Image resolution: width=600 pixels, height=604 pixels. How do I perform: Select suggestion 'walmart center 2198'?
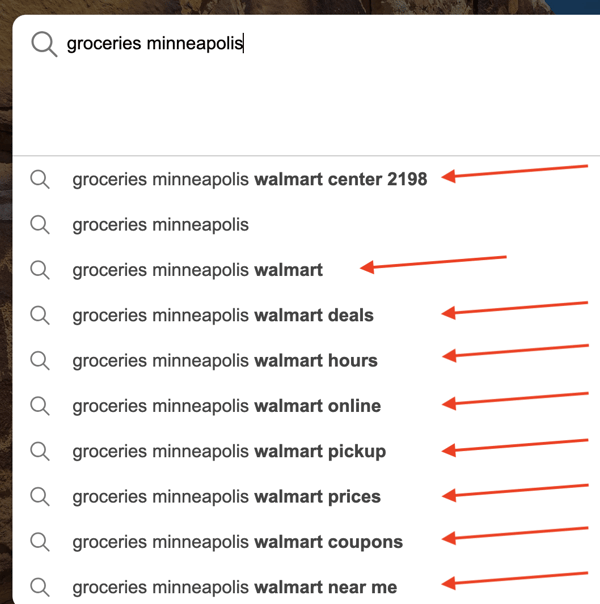click(249, 180)
